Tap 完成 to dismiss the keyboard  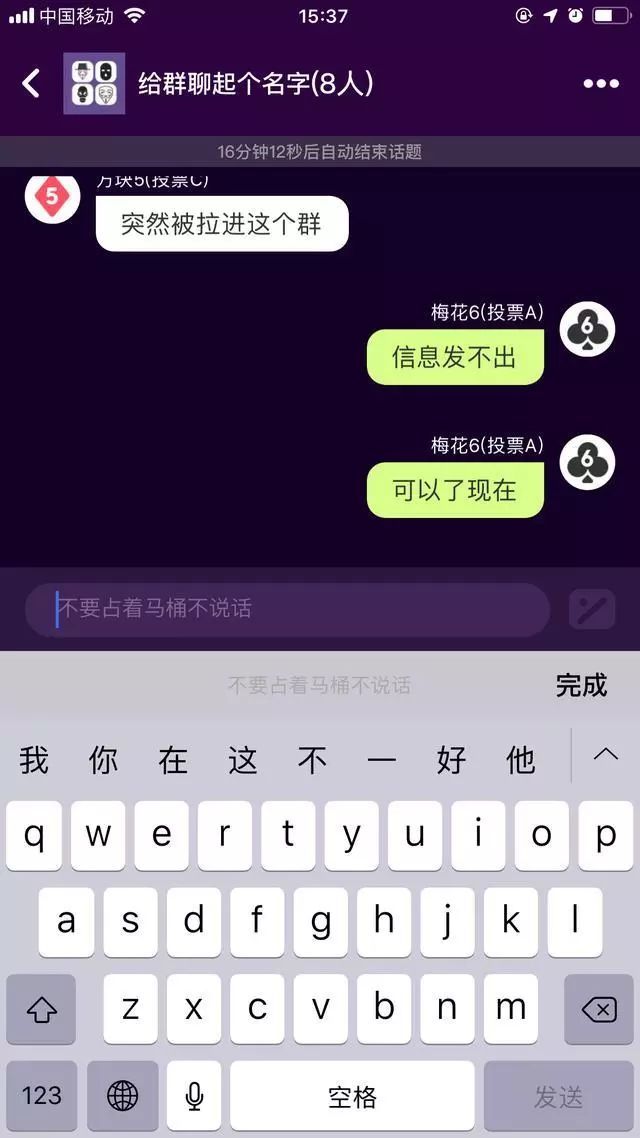pyautogui.click(x=581, y=685)
